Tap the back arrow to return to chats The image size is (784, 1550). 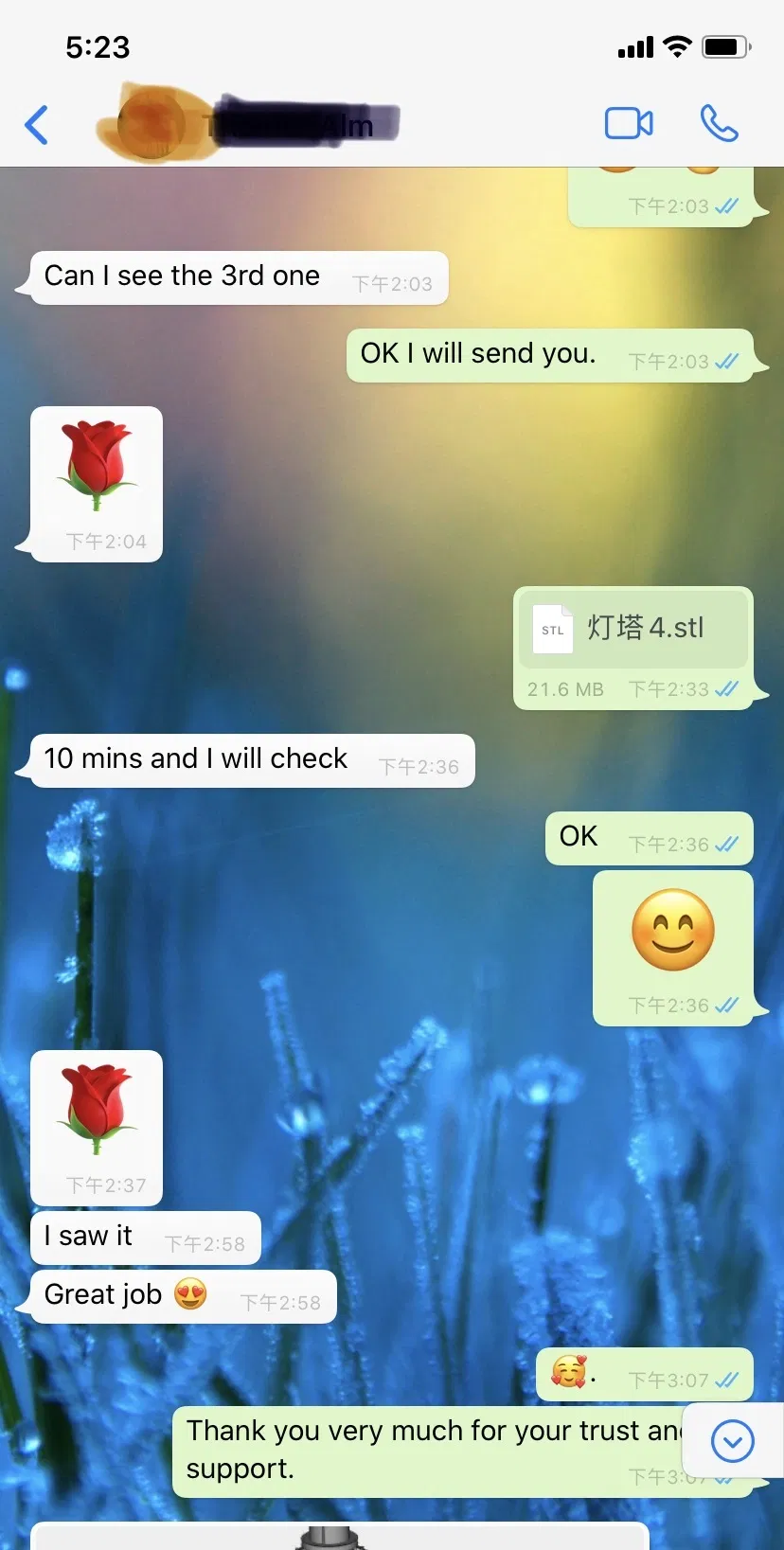37,124
